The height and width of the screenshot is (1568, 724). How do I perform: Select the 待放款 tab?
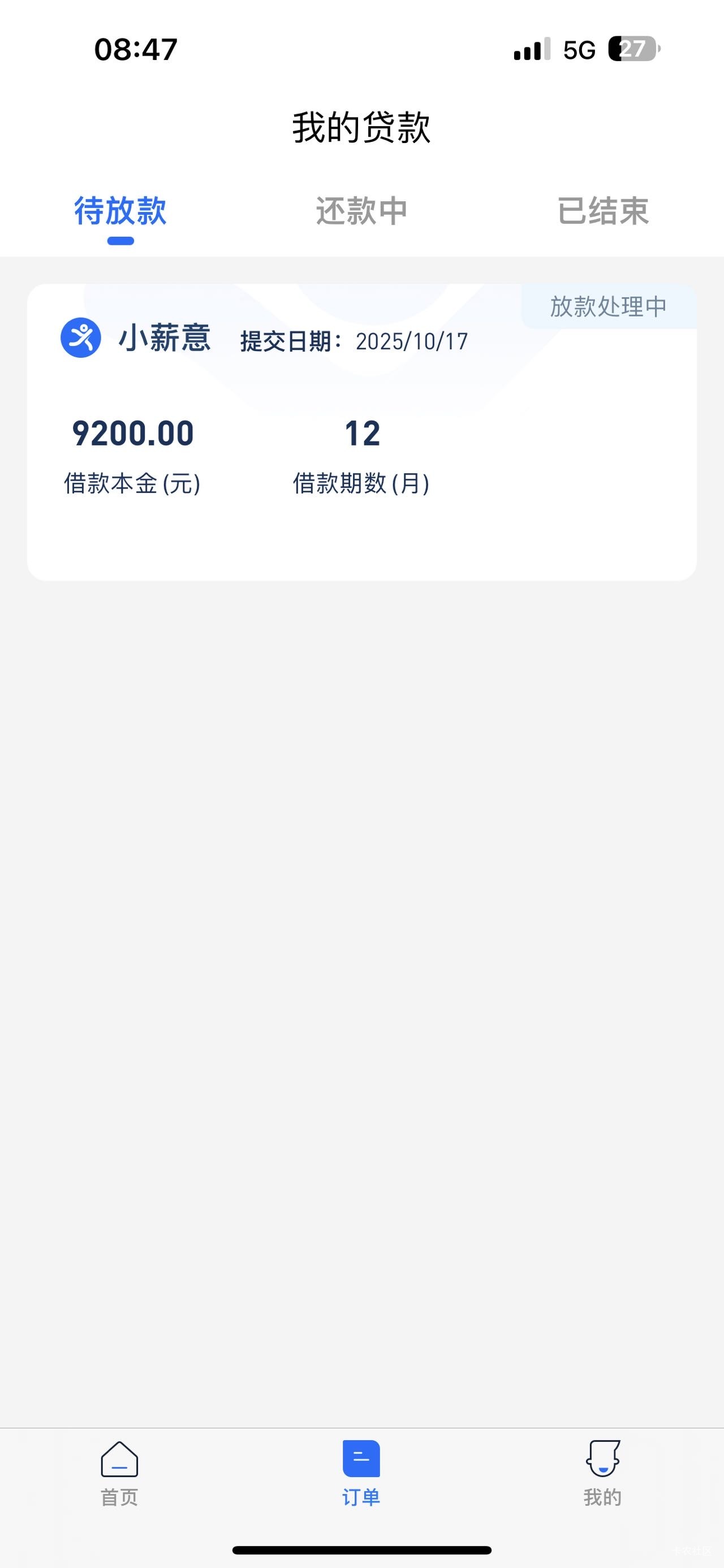[120, 211]
